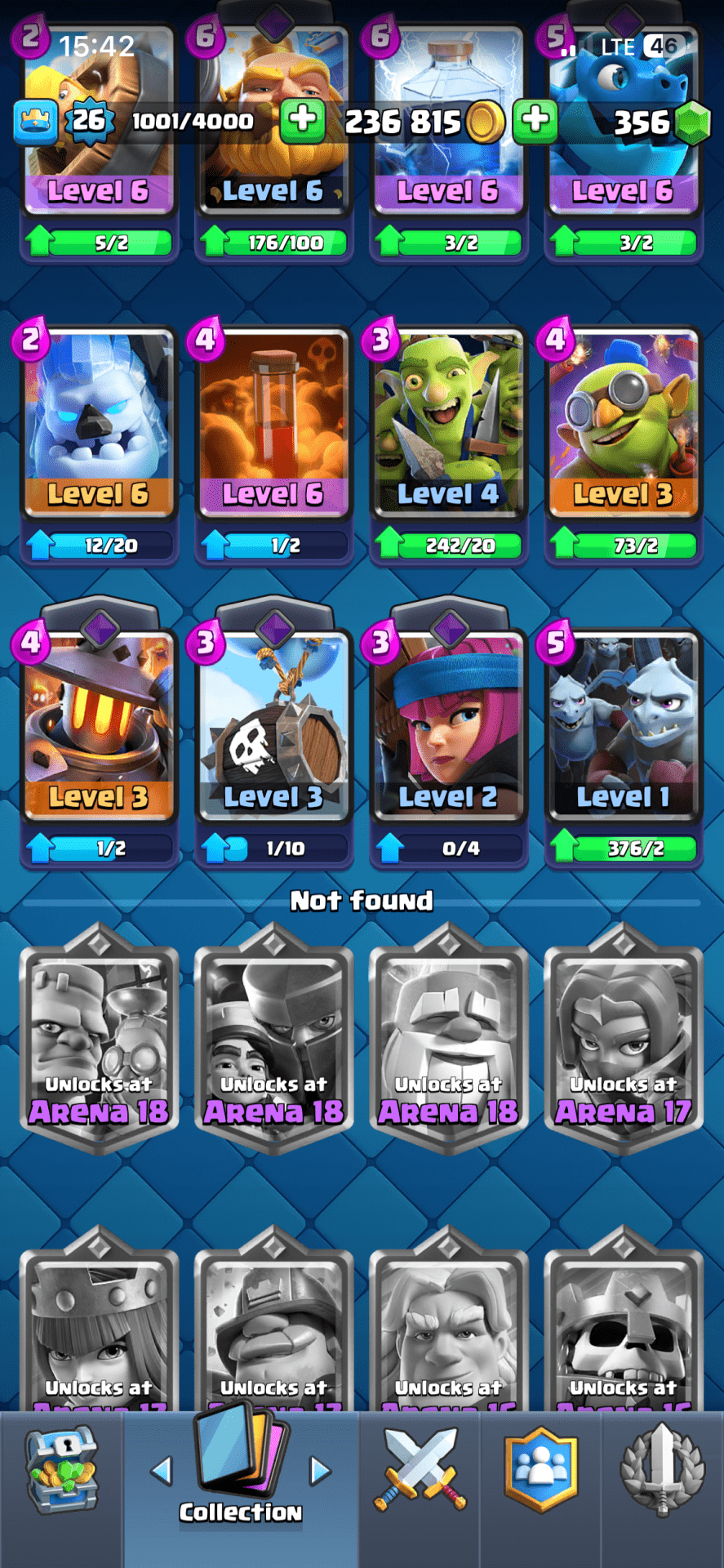Open the Minion Horde Level 1 card
724x1568 pixels.
click(x=622, y=727)
